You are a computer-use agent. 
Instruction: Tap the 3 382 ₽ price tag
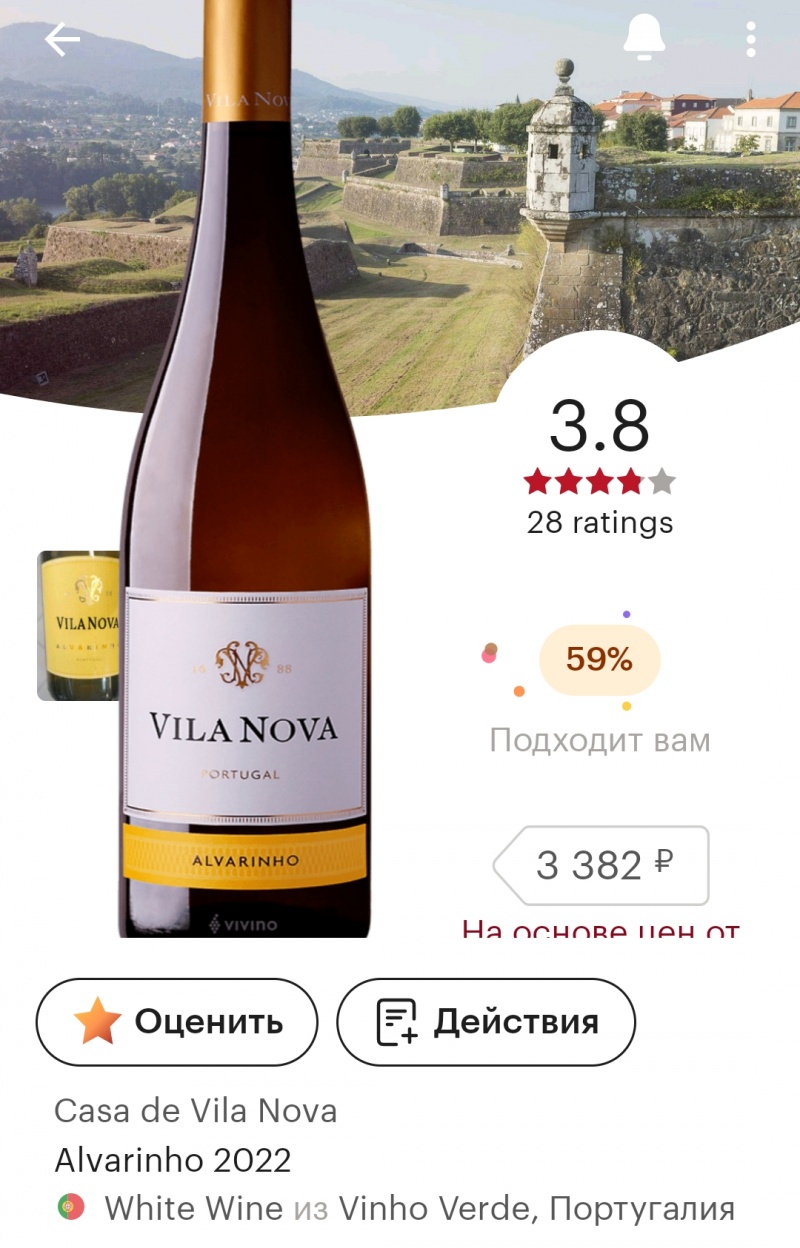point(603,865)
